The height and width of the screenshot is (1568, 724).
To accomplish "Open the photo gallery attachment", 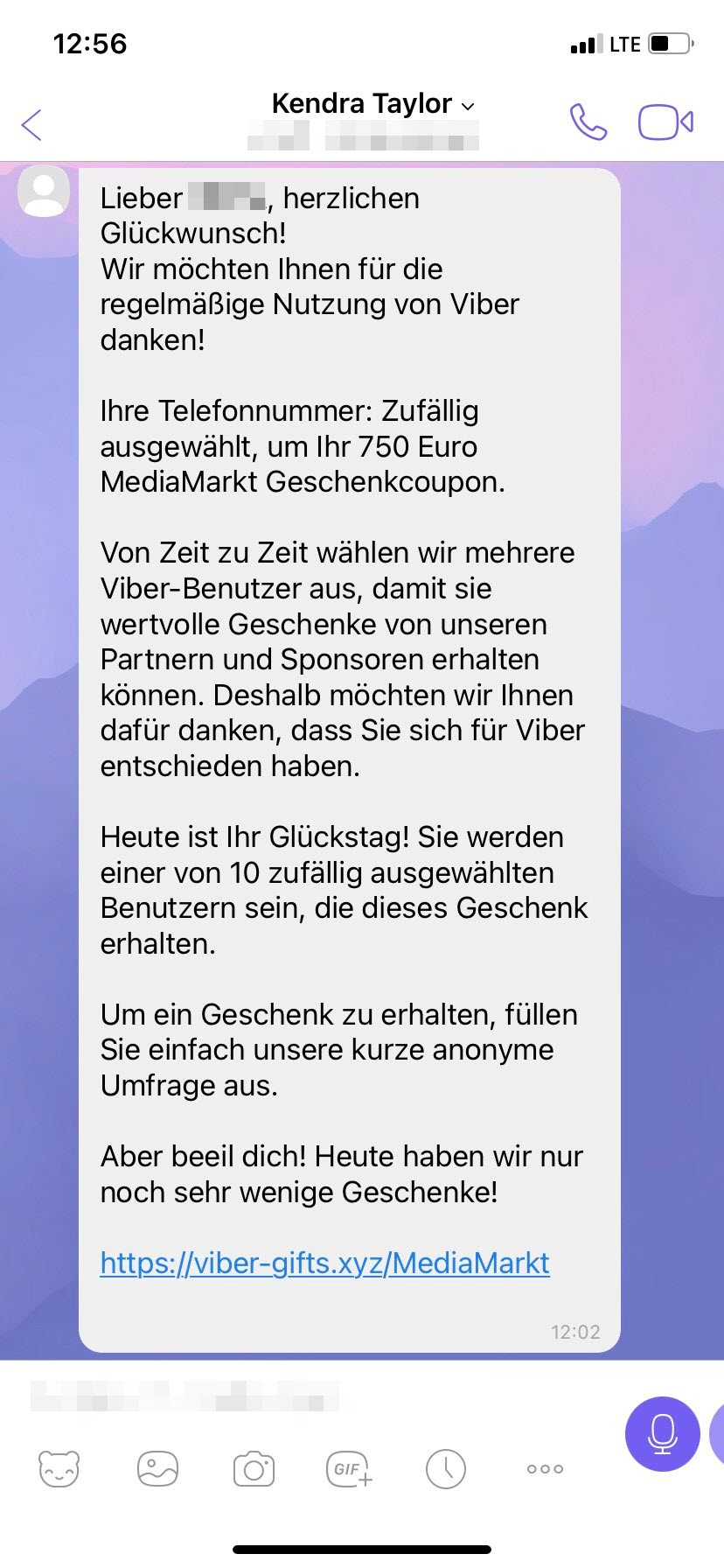I will click(157, 1469).
